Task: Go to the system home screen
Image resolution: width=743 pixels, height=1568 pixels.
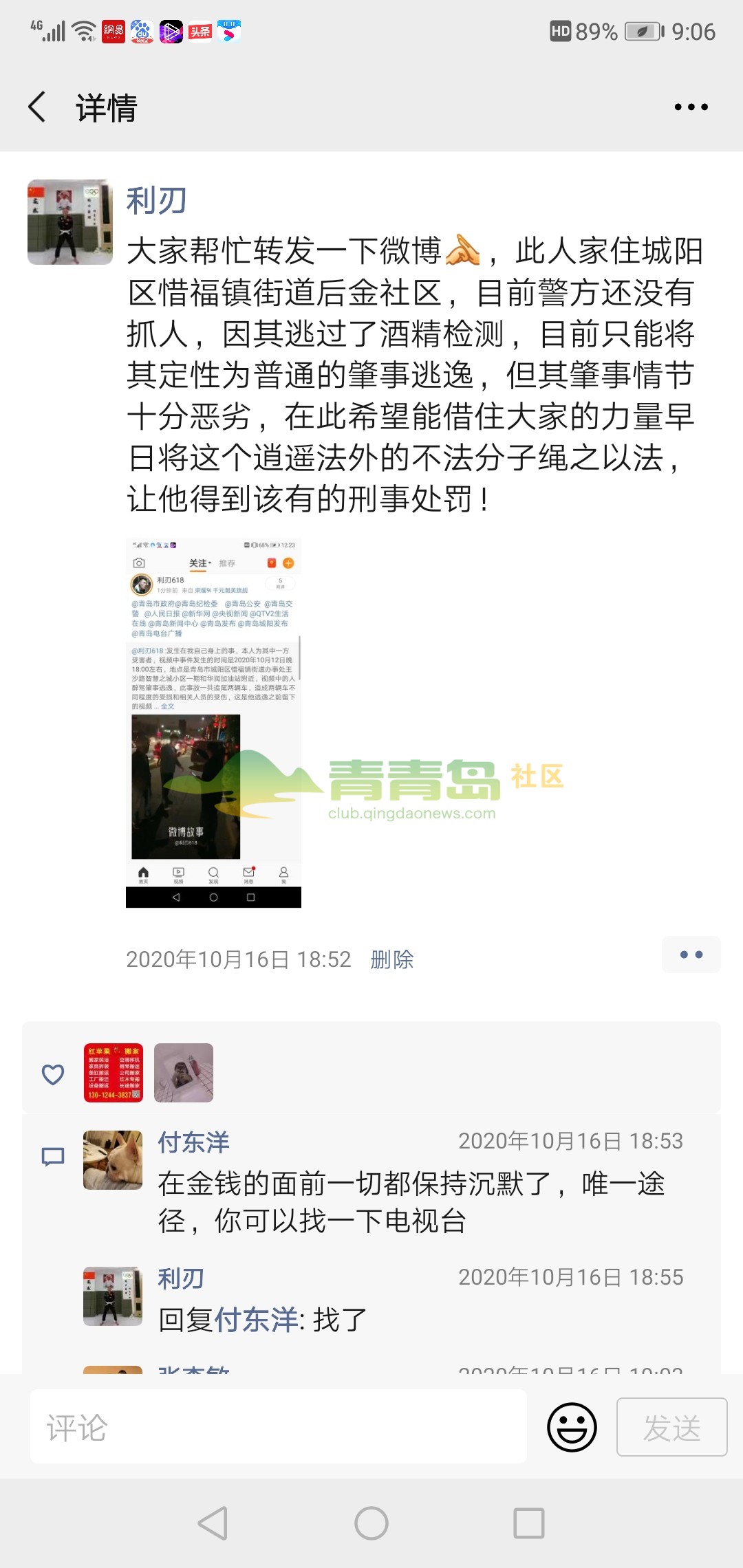Action: click(x=371, y=1523)
